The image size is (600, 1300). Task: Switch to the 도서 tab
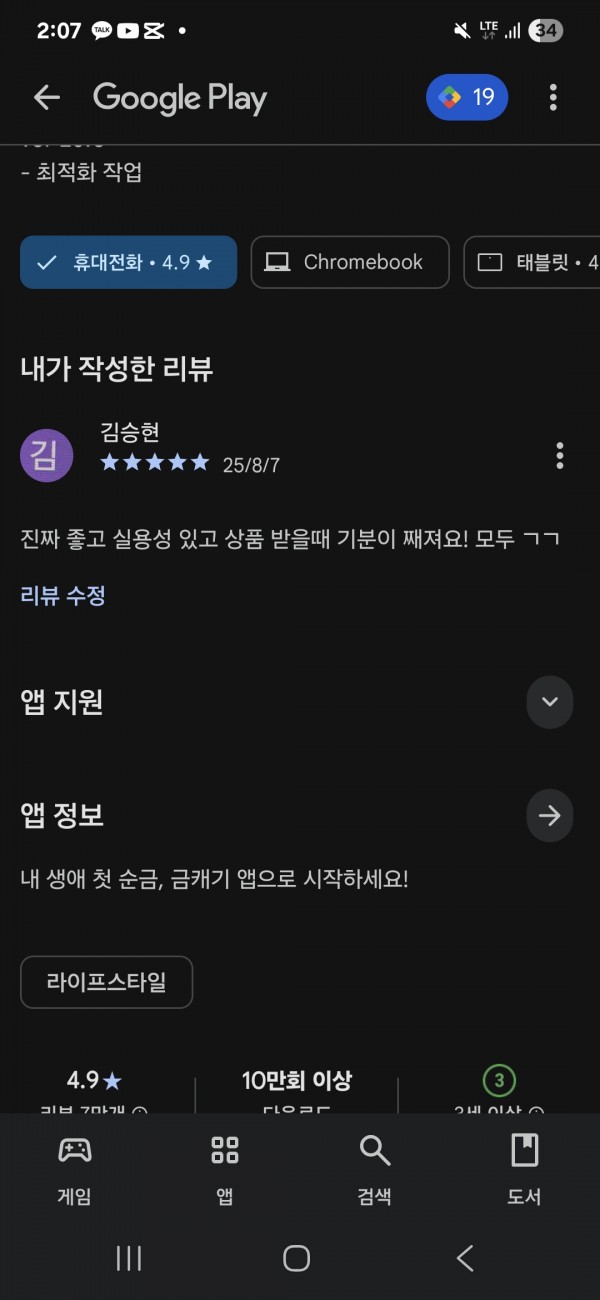[524, 1168]
